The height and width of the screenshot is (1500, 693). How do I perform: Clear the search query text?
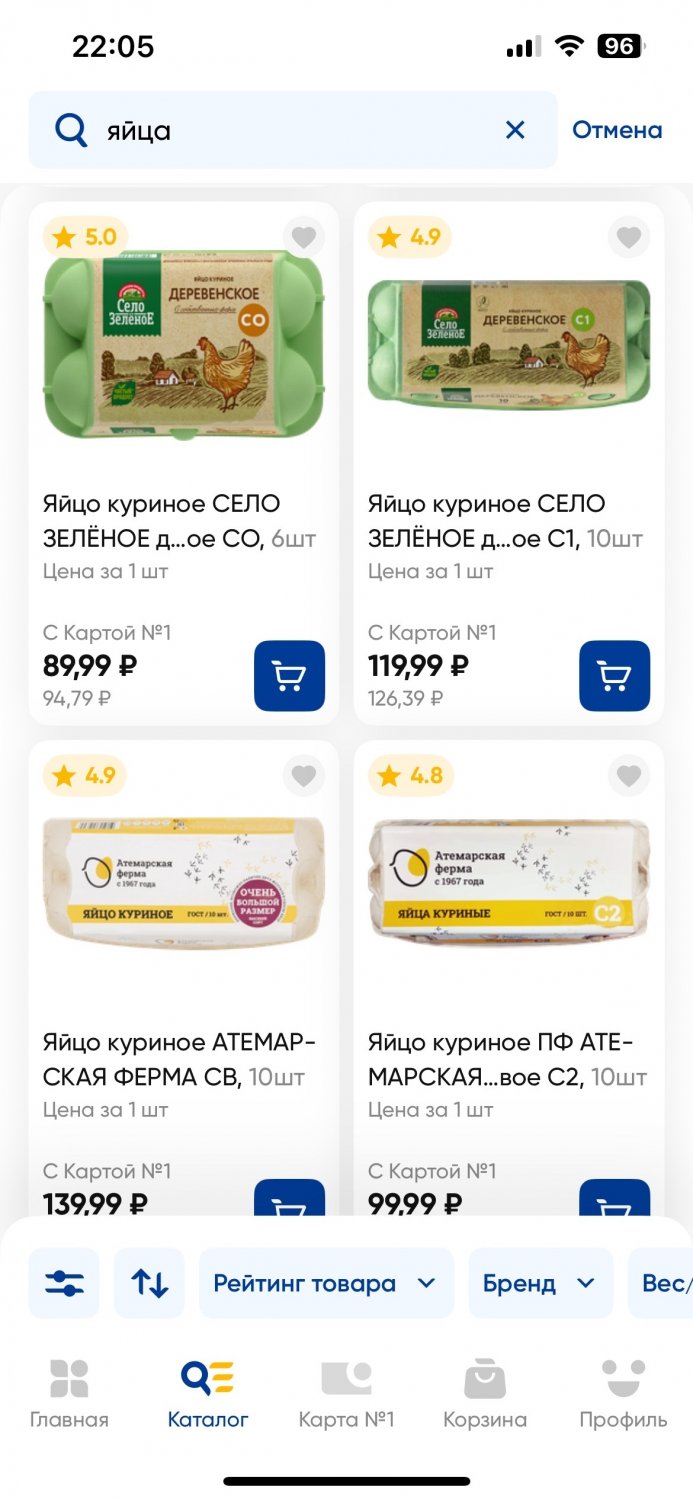515,130
